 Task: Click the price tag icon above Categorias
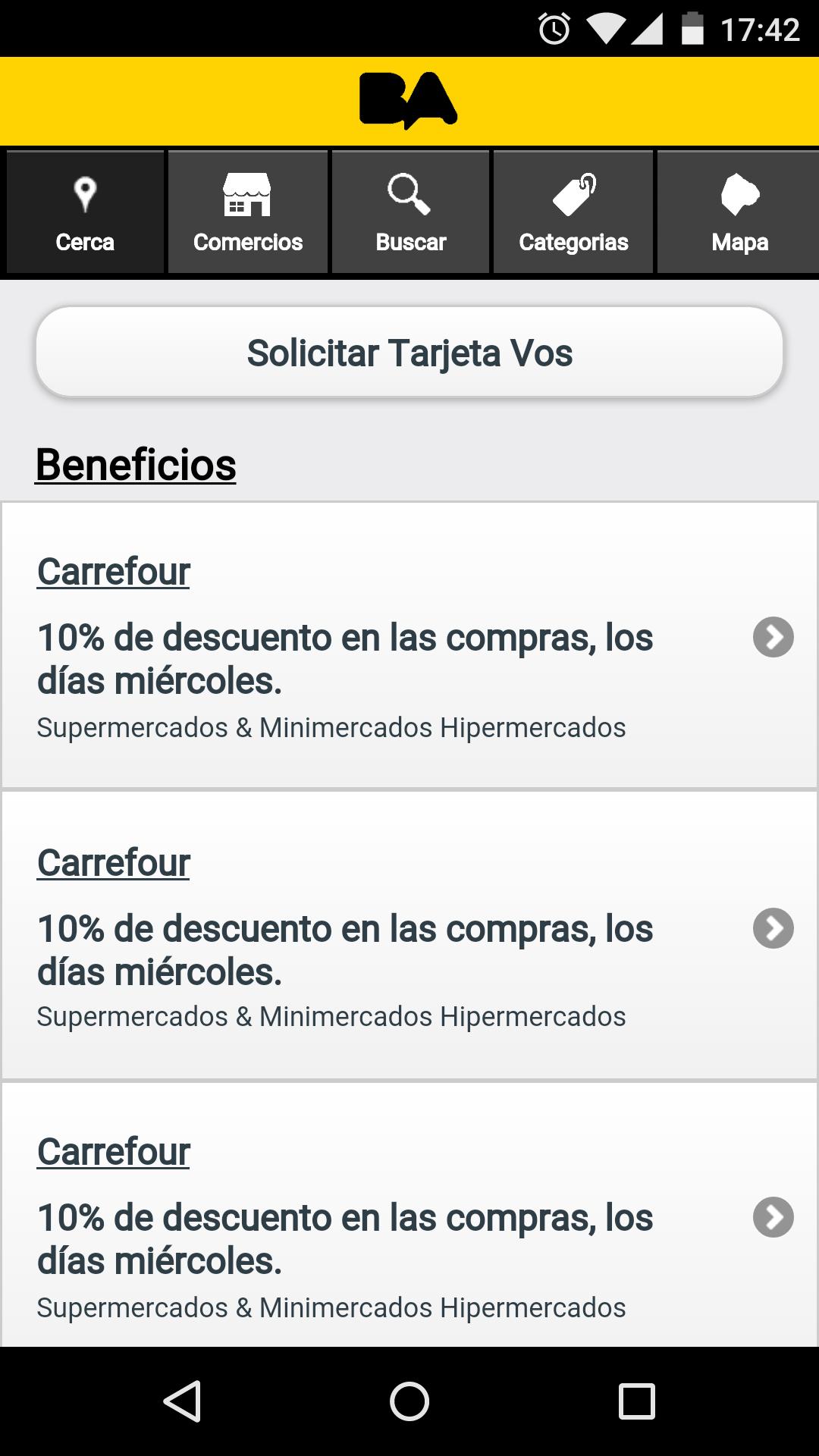(x=573, y=190)
